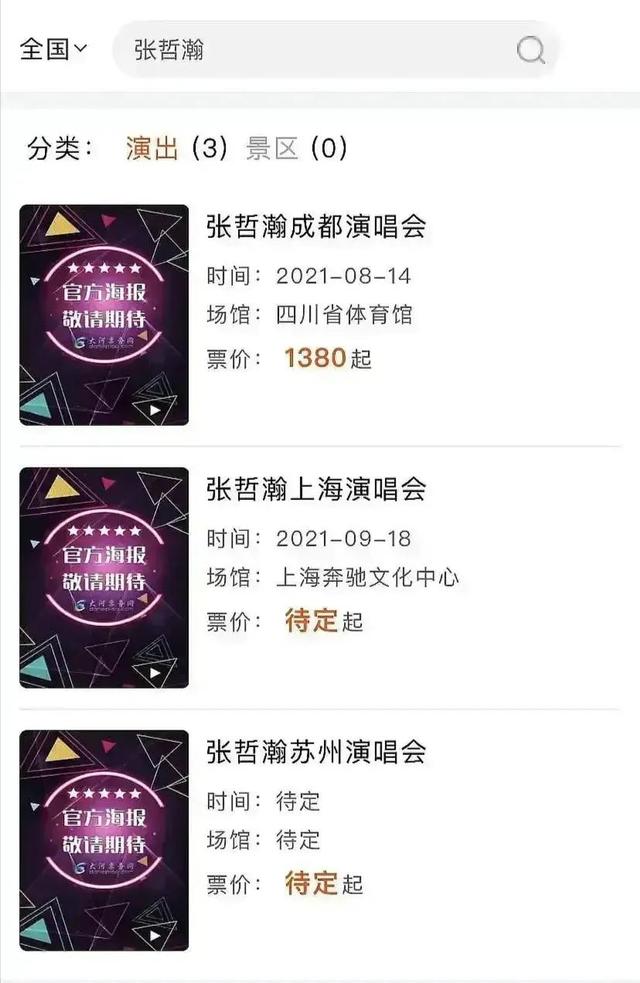This screenshot has height=983, width=640.
Task: Open the 张哲瀚苏州演唱会 listing
Action: [316, 752]
